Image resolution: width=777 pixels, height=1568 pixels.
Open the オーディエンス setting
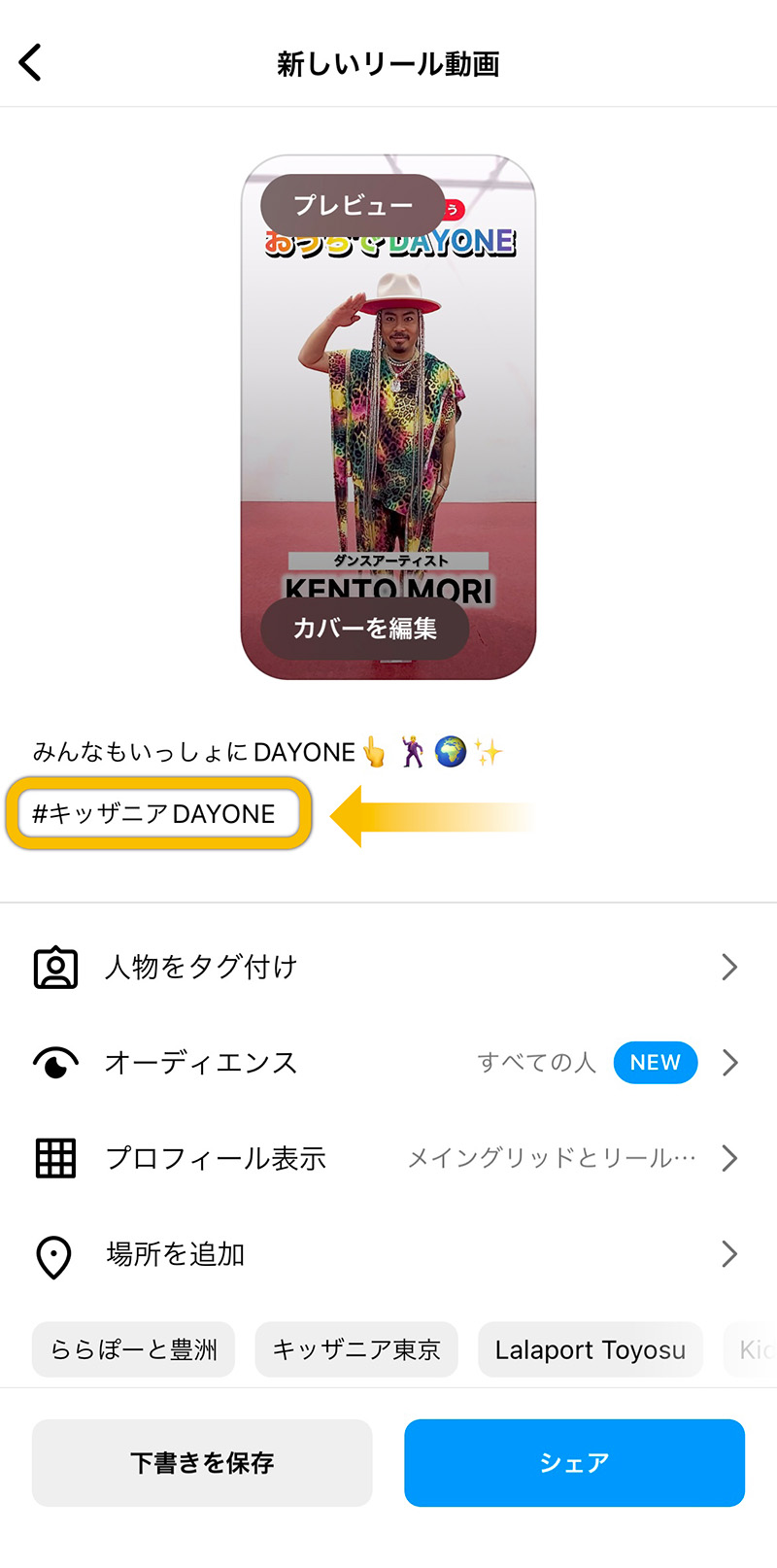pyautogui.click(x=388, y=1063)
